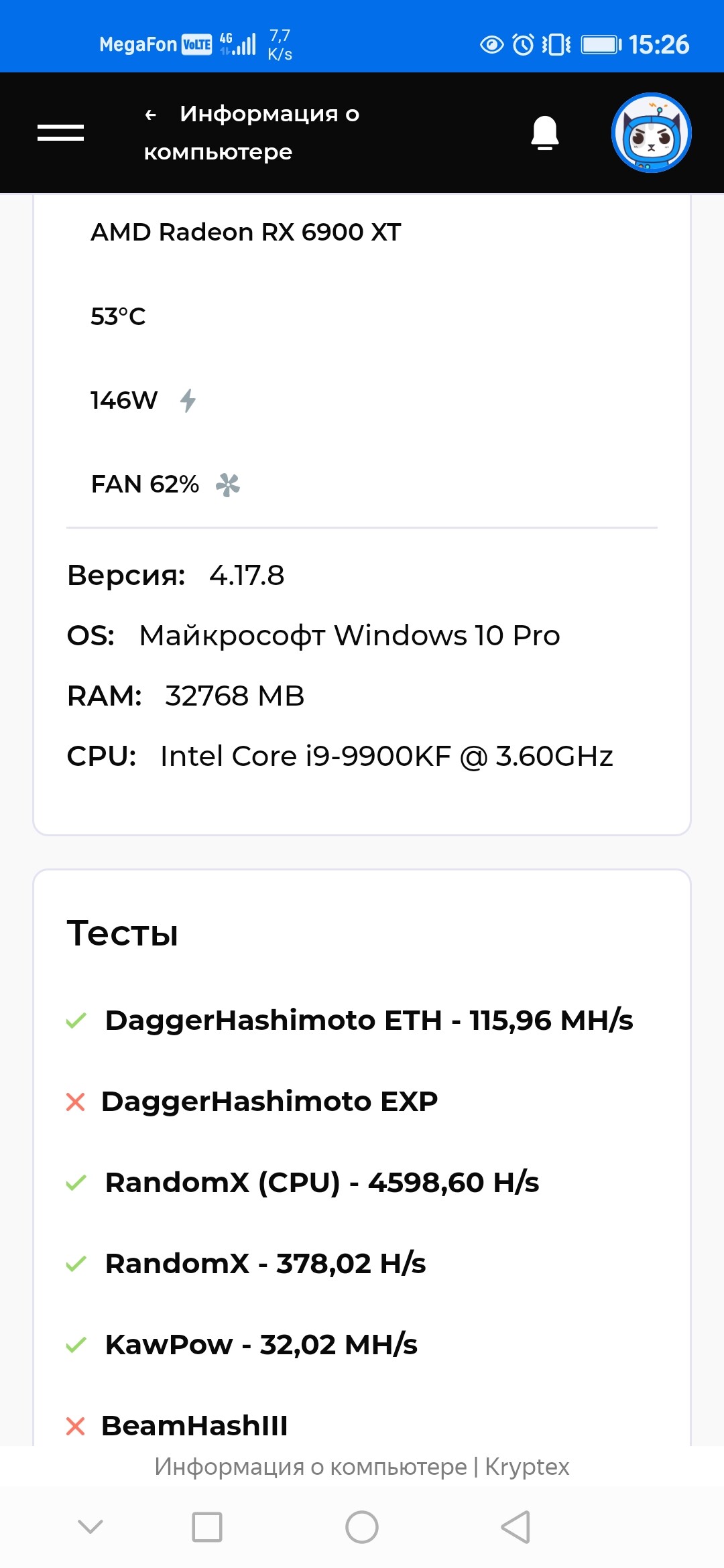Open the hamburger drawer menu
This screenshot has width=724, height=1568.
pos(60,133)
